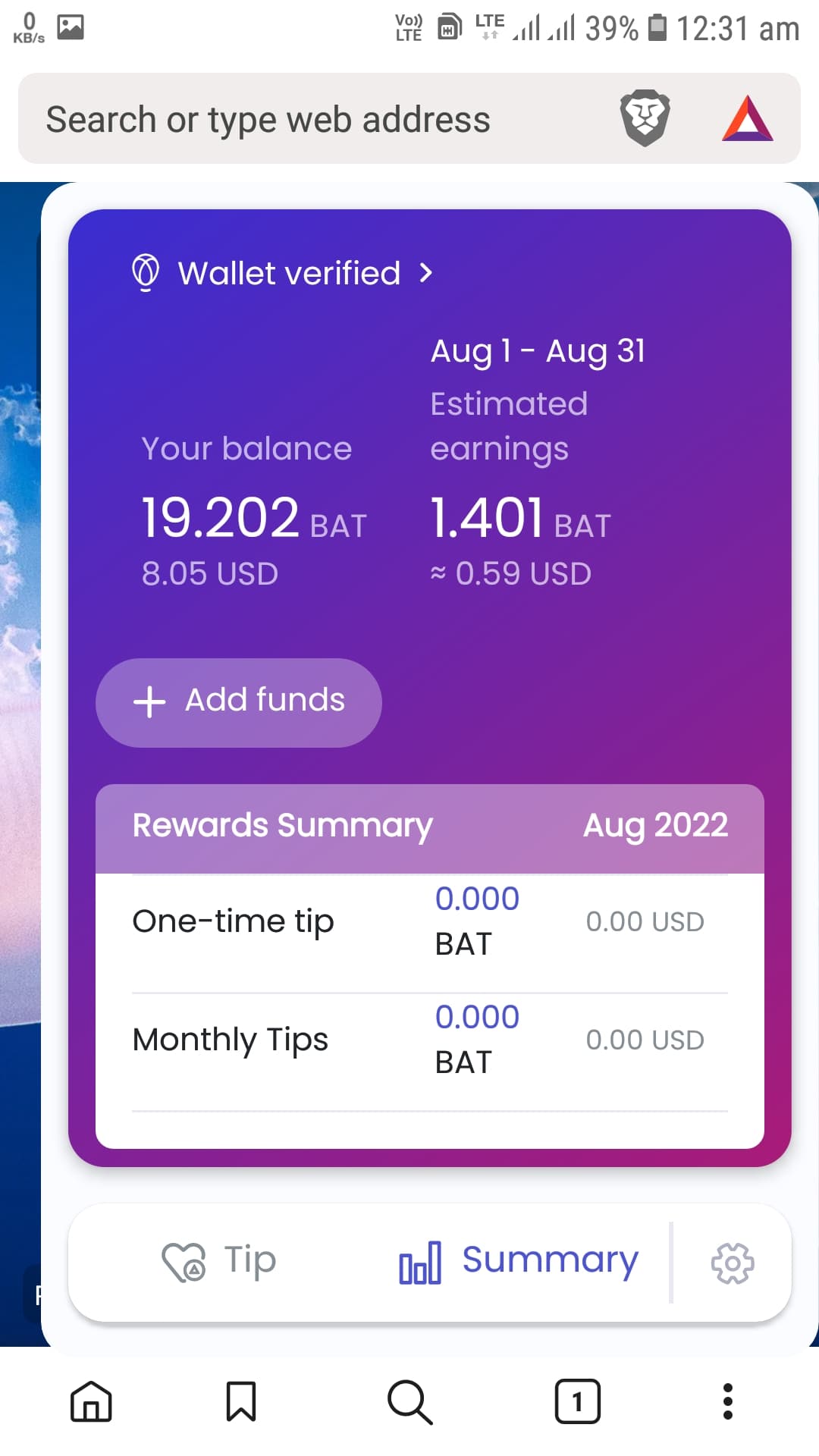Screen dimensions: 819x1456
Task: Open the tab switcher showing 1 tab
Action: [x=577, y=1401]
